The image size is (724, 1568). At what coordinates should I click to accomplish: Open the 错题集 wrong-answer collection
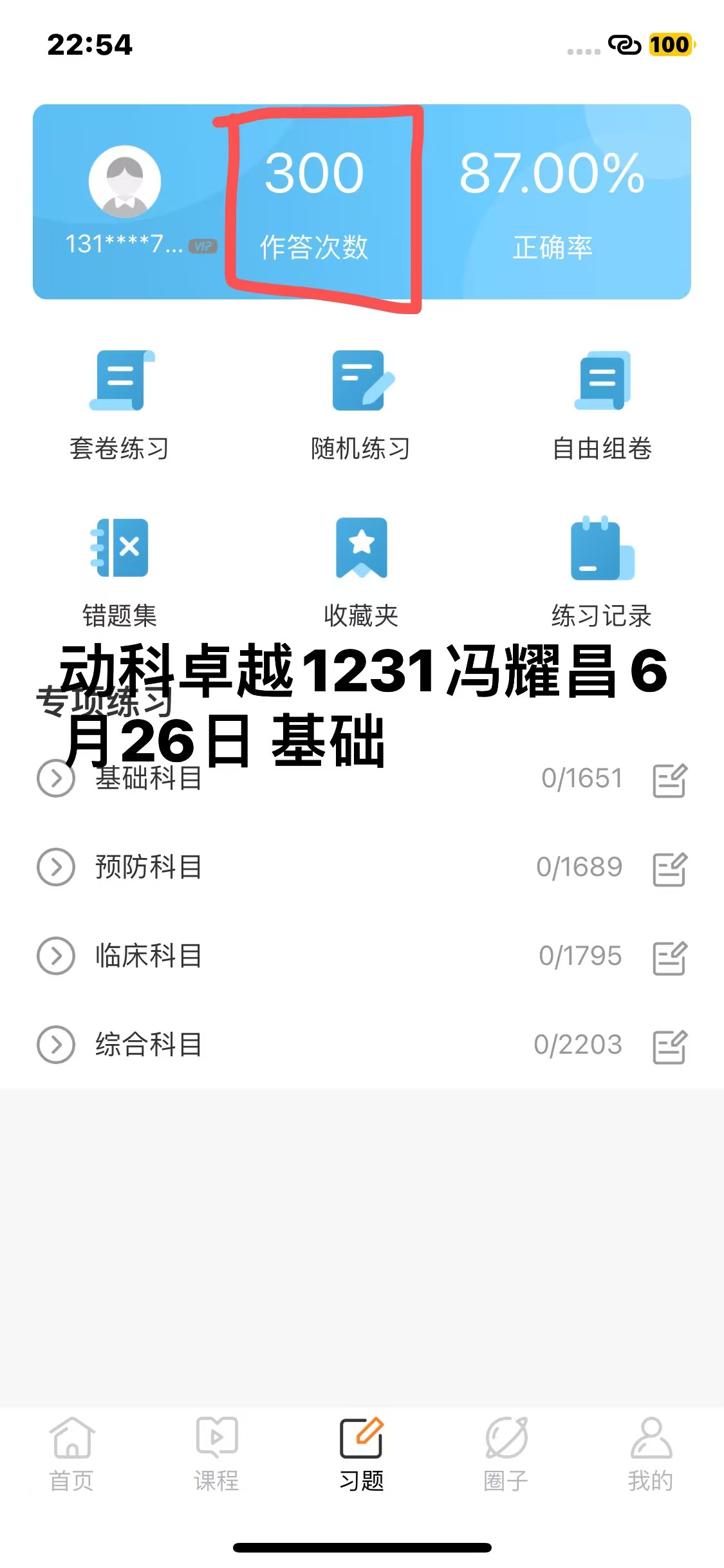point(120,572)
